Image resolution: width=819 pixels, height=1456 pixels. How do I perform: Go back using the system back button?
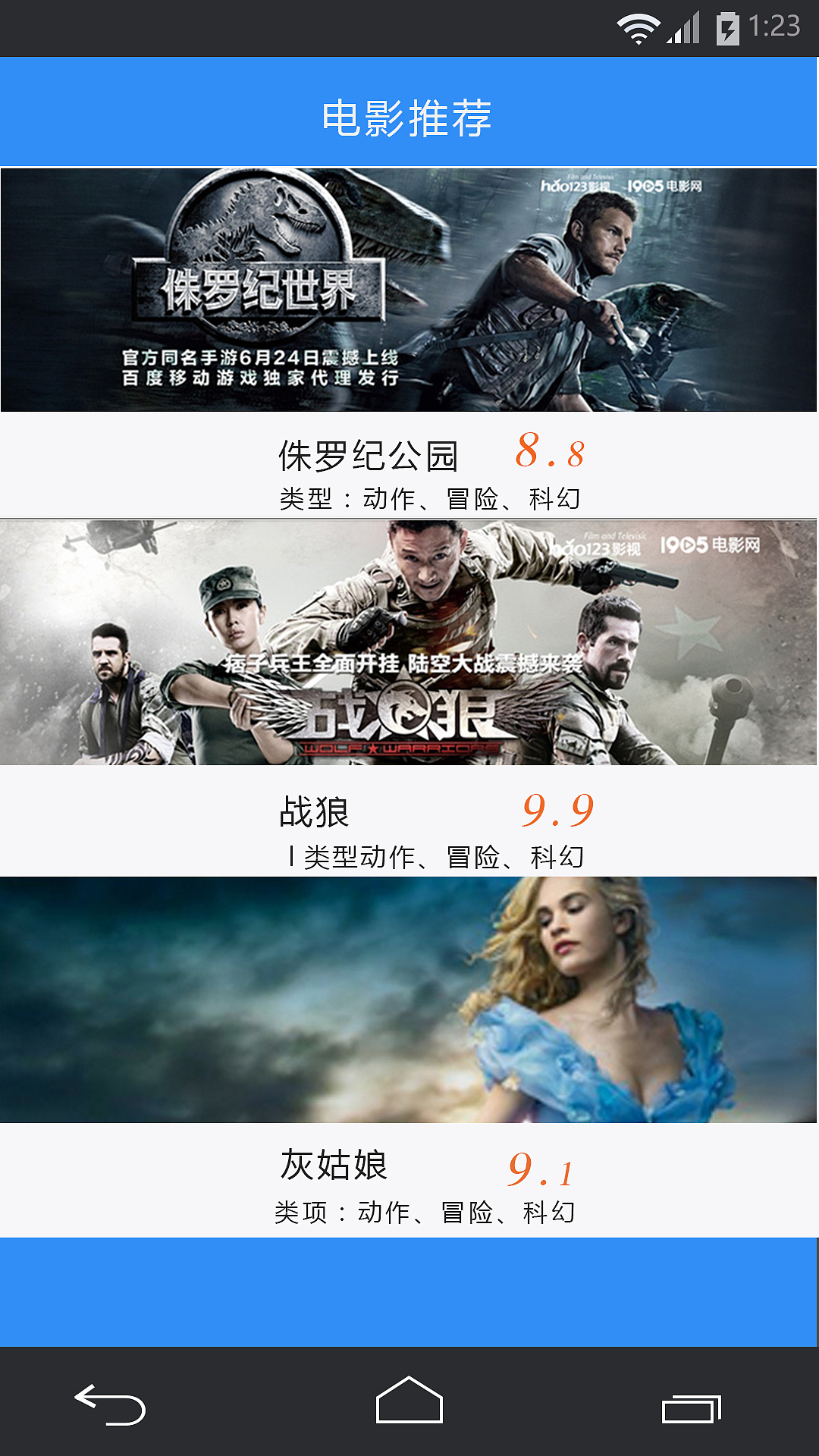coord(111,1405)
